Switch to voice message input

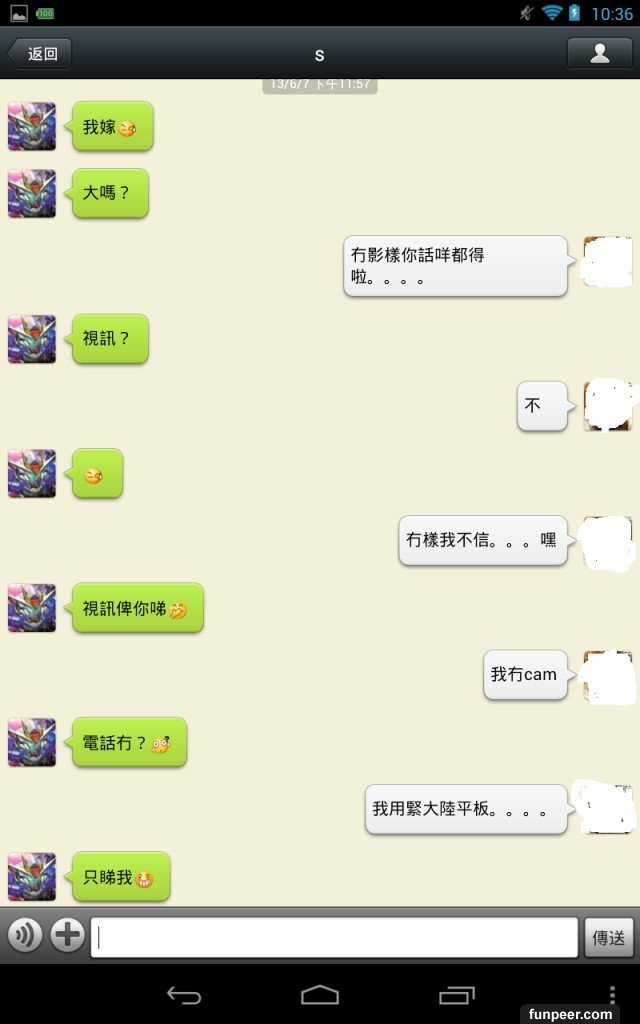(25, 936)
